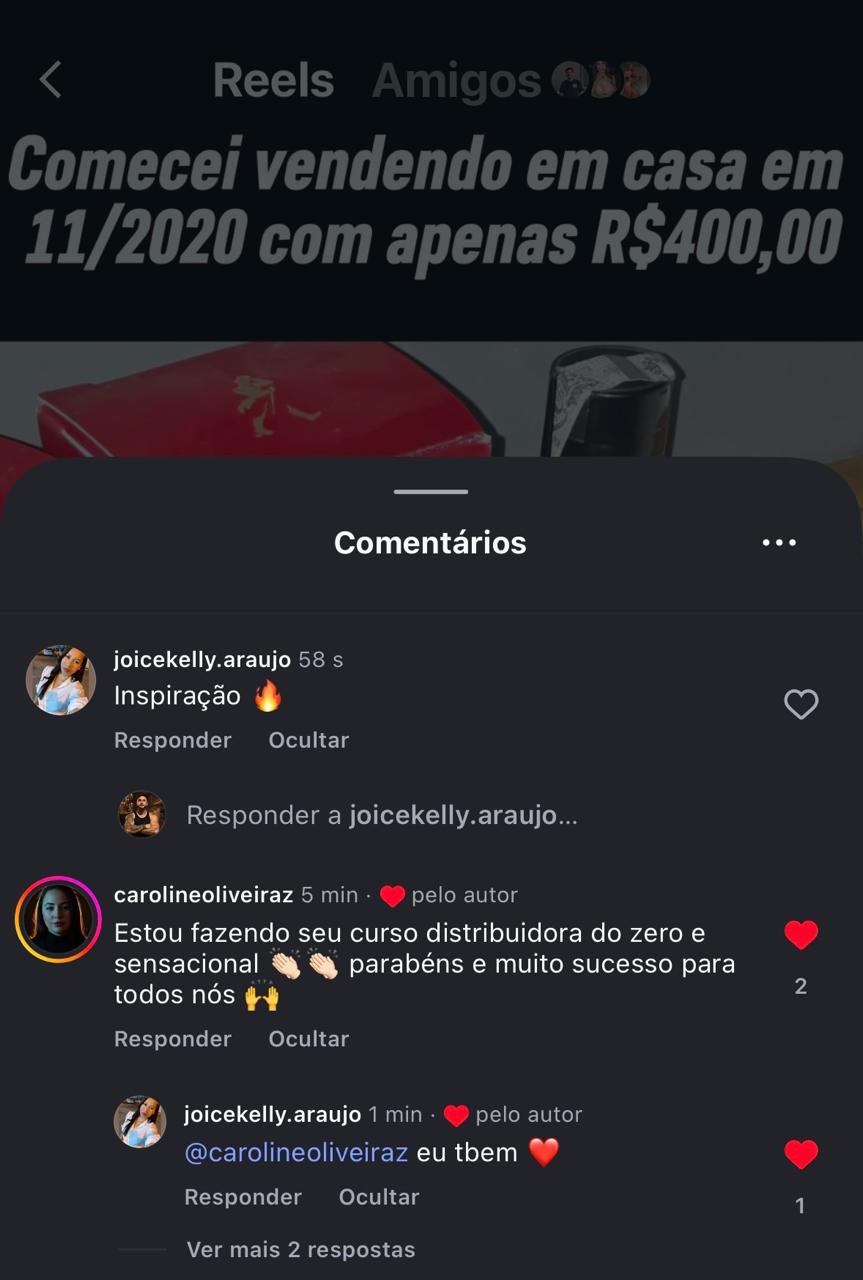
Task: Tap Ocultar under carolineoliveiraz's comment
Action: click(x=308, y=1039)
